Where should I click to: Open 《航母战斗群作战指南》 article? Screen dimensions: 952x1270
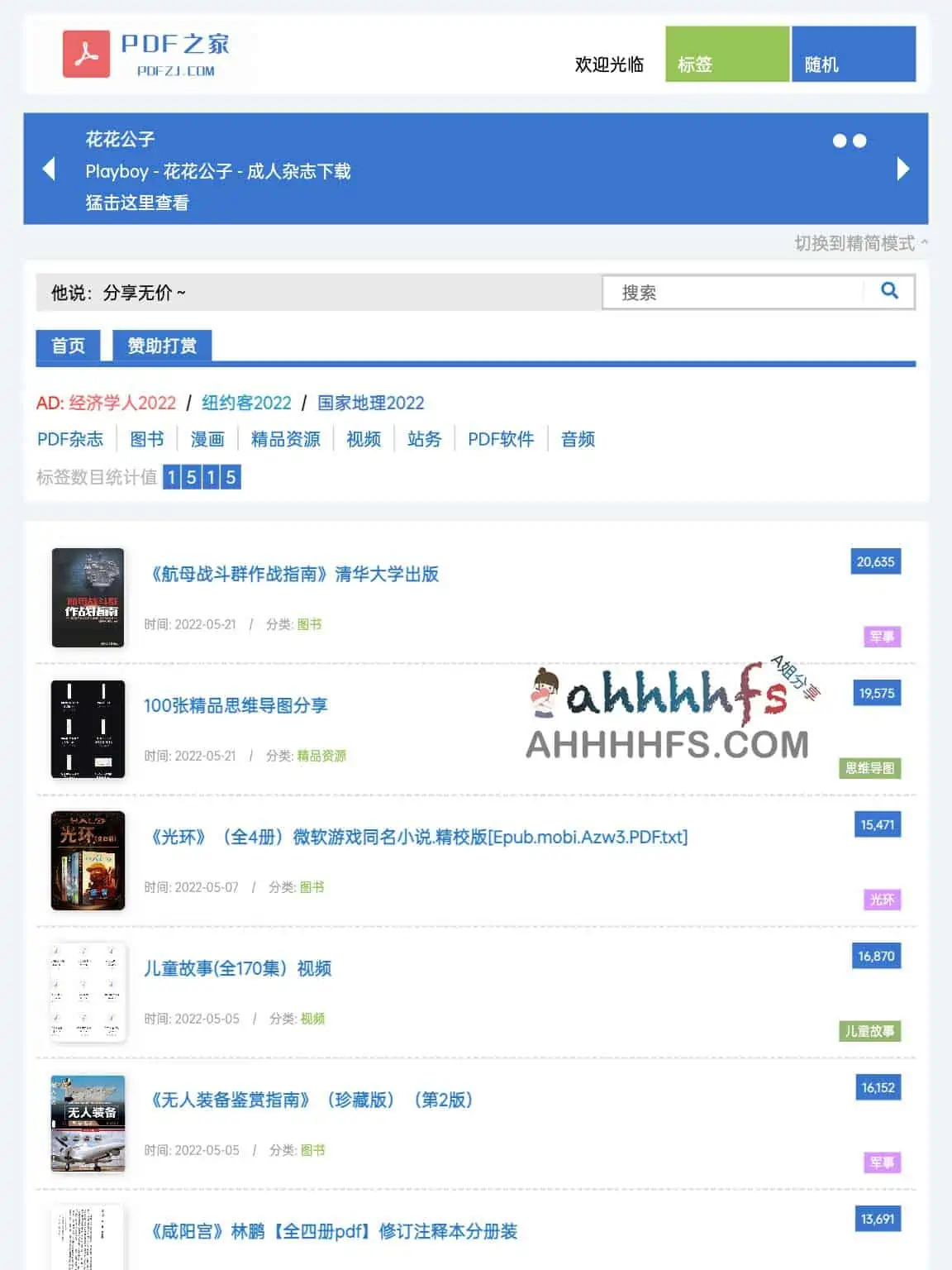pyautogui.click(x=294, y=574)
